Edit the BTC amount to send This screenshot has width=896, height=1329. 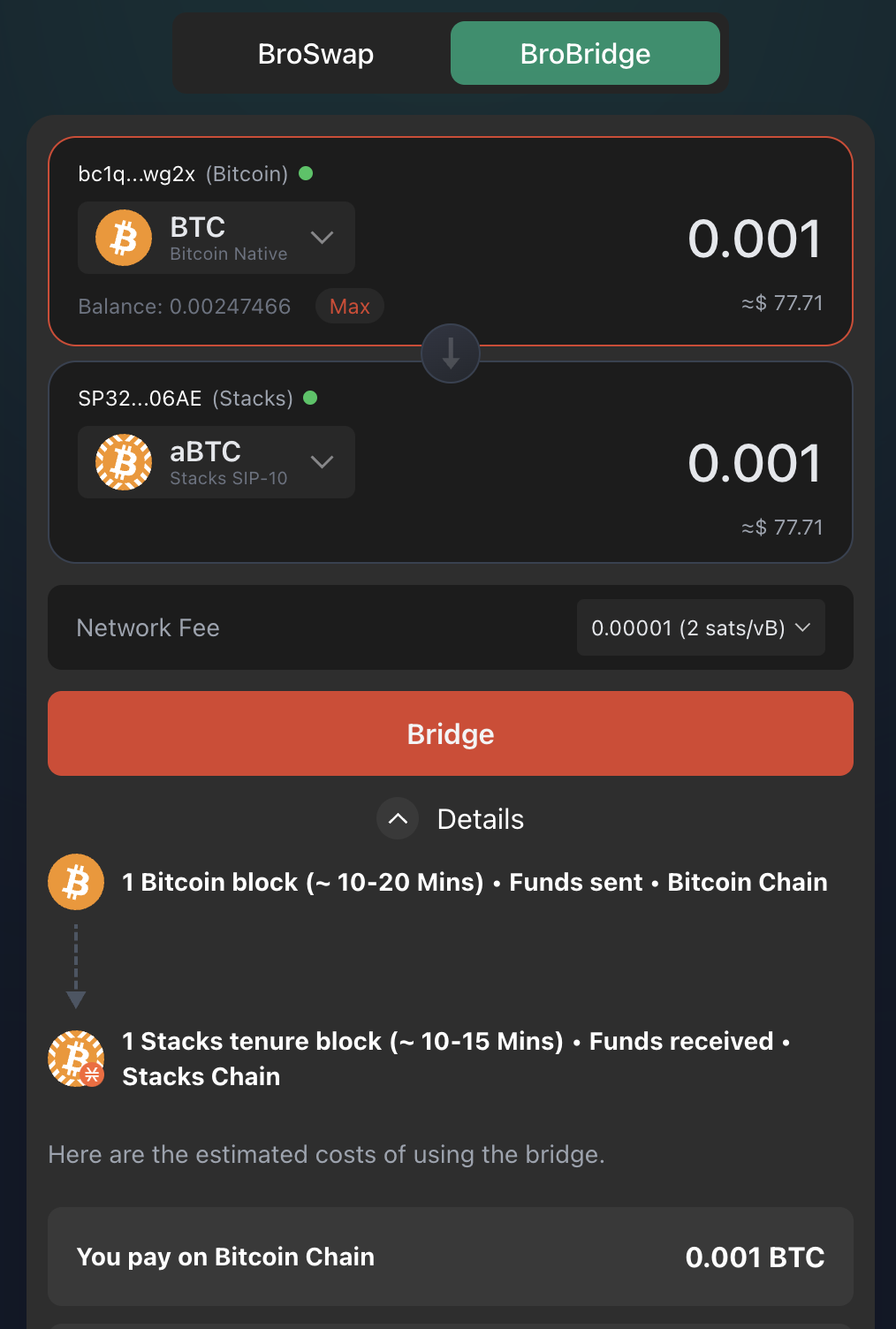click(x=754, y=239)
